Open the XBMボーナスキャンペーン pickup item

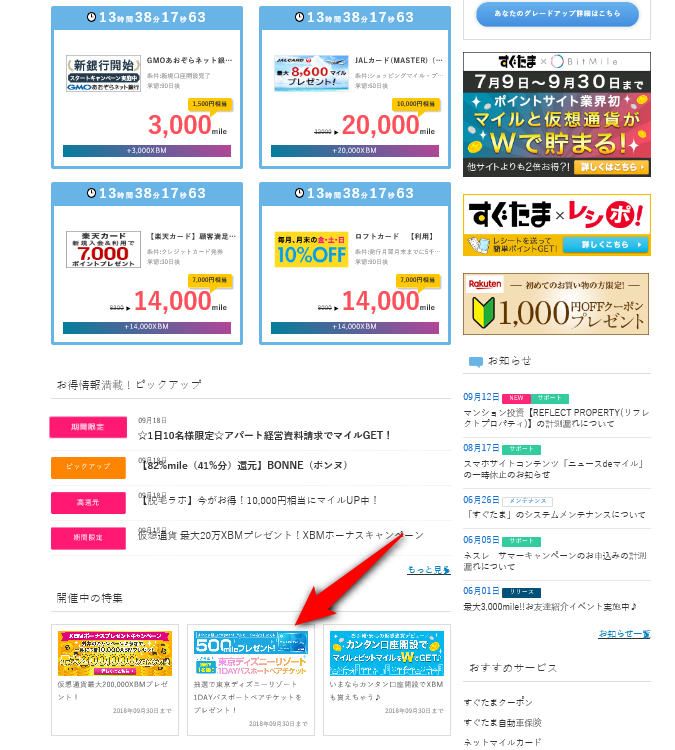(x=280, y=536)
